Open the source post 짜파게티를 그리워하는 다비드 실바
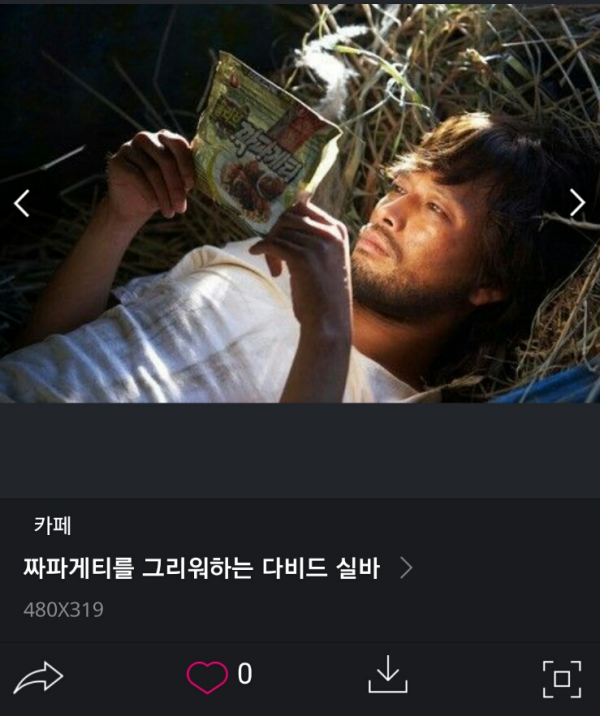This screenshot has width=600, height=716. pyautogui.click(x=215, y=569)
